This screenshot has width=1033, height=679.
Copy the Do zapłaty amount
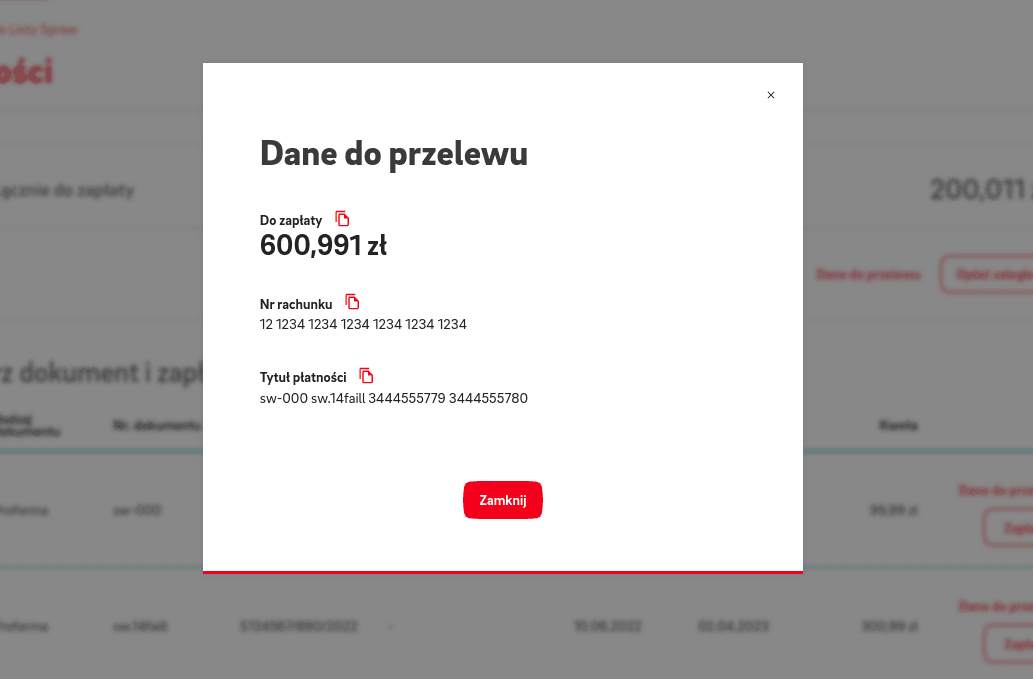pyautogui.click(x=342, y=218)
